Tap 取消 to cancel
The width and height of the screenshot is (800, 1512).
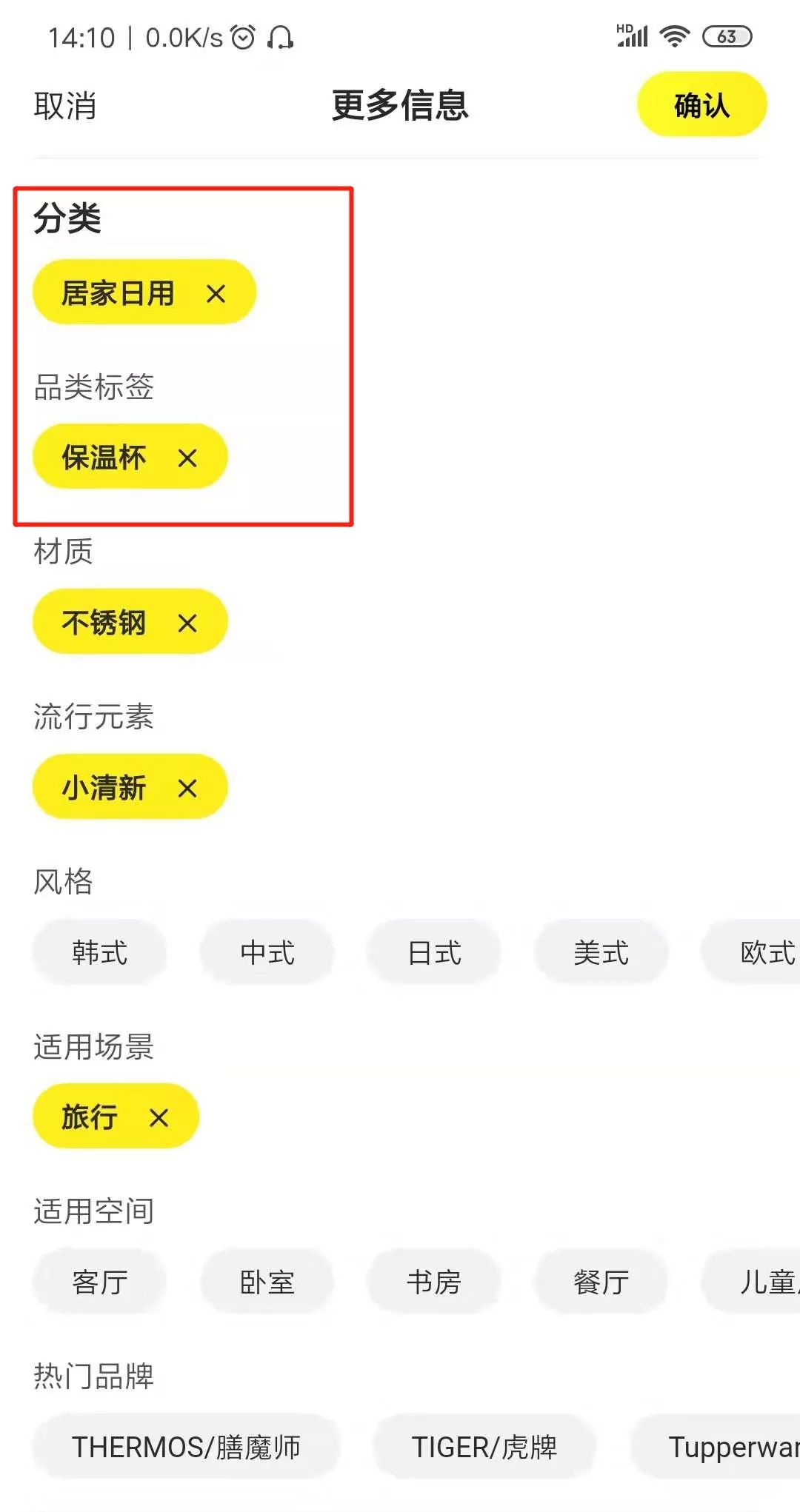(65, 106)
